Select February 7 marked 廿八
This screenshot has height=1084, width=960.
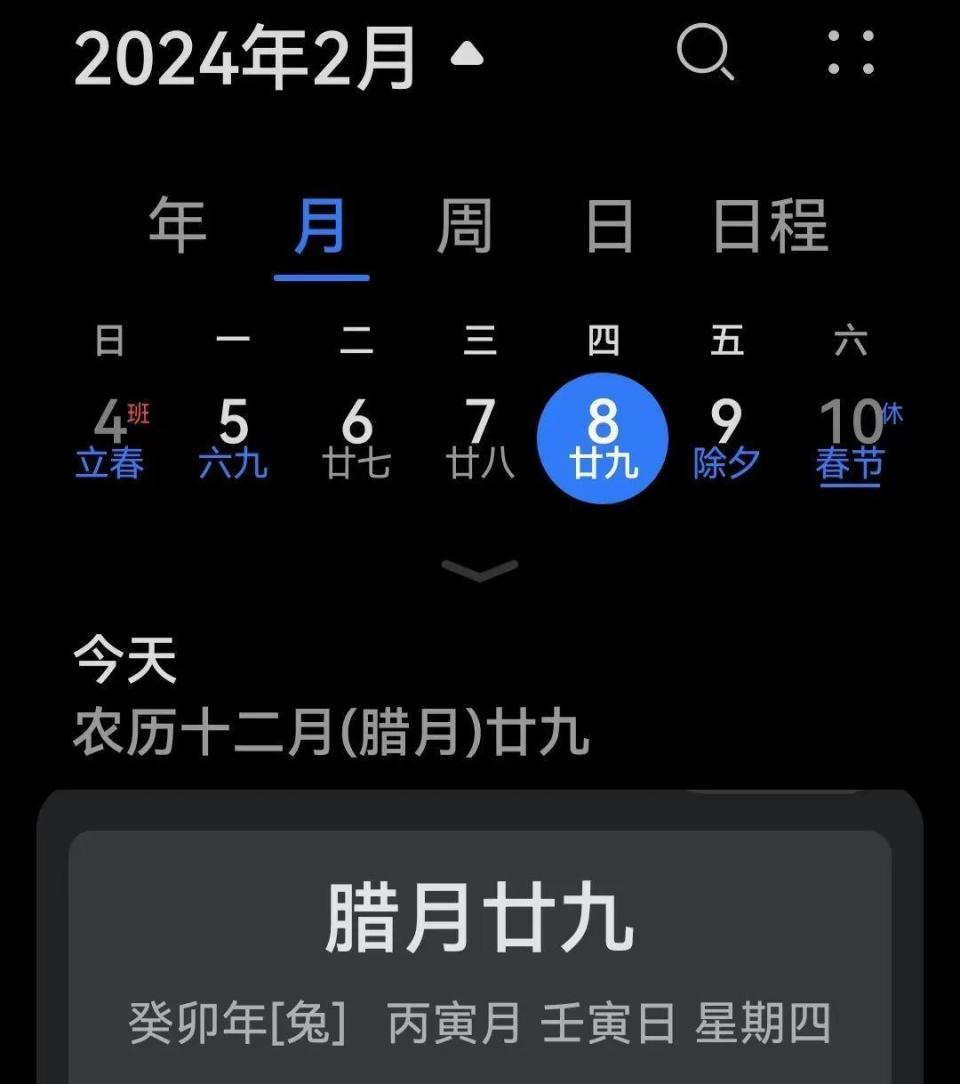click(479, 435)
